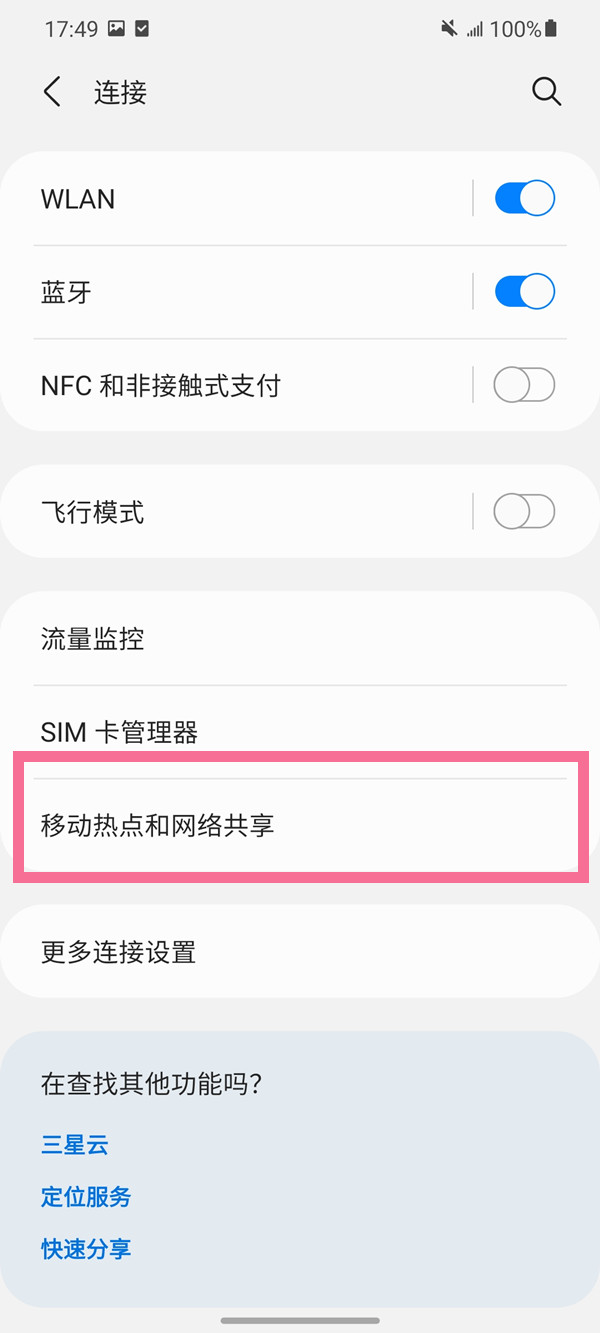Open the 定位服务 link
Screen dimensions: 600x1333
pyautogui.click(x=86, y=1197)
